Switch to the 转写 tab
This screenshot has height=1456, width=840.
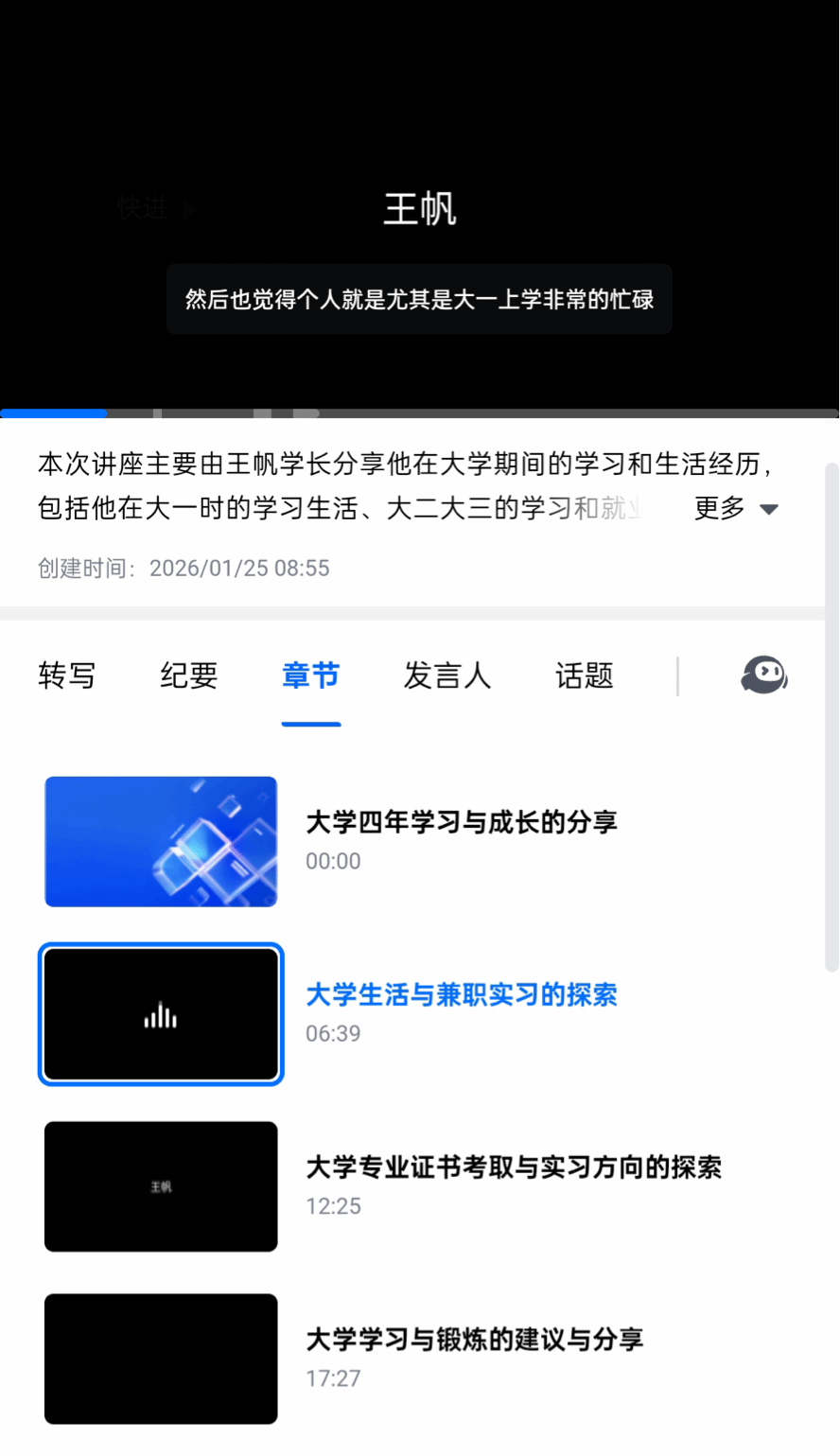[67, 675]
